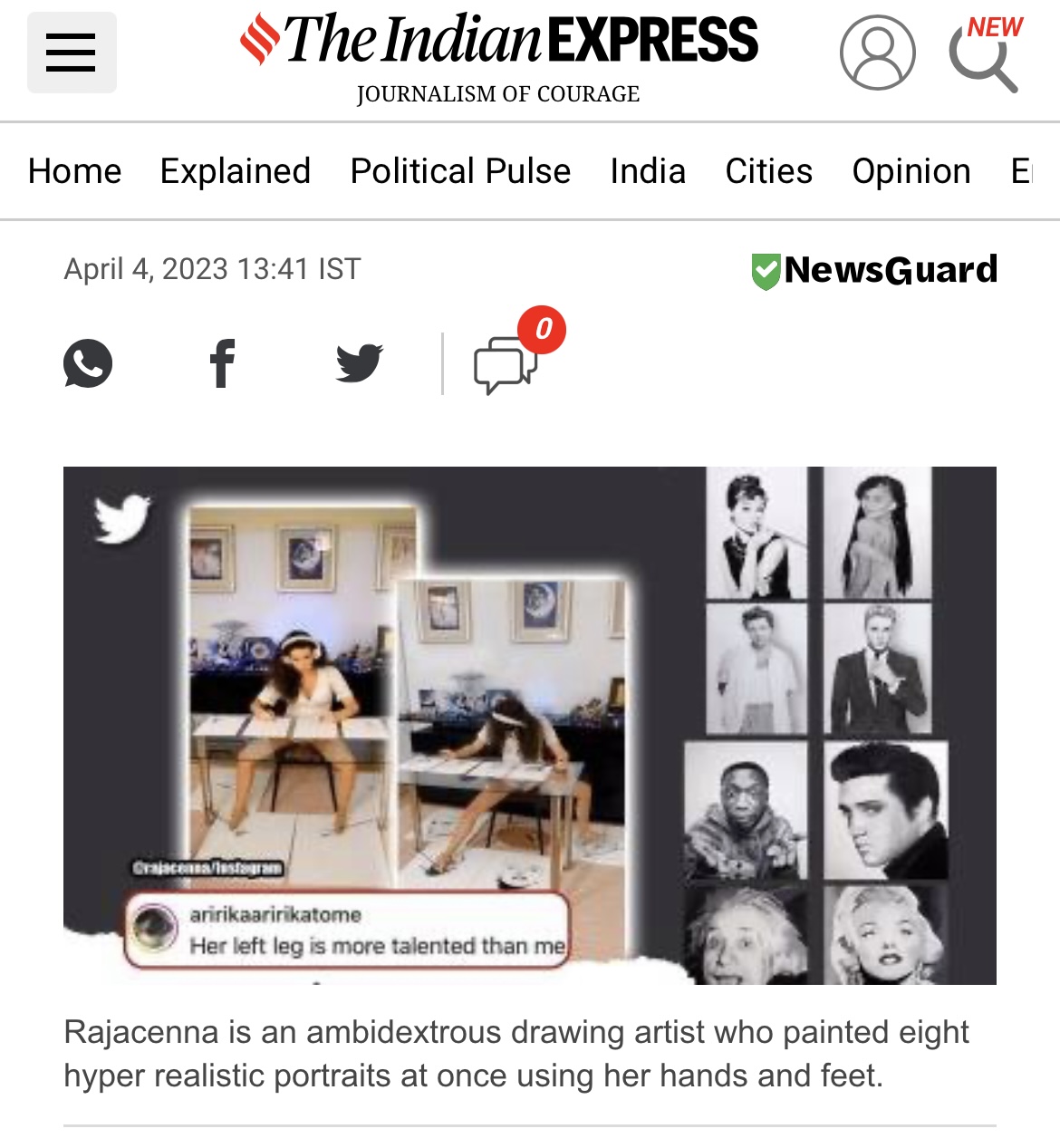This screenshot has height=1148, width=1060.
Task: Share article on Facebook
Action: click(222, 363)
